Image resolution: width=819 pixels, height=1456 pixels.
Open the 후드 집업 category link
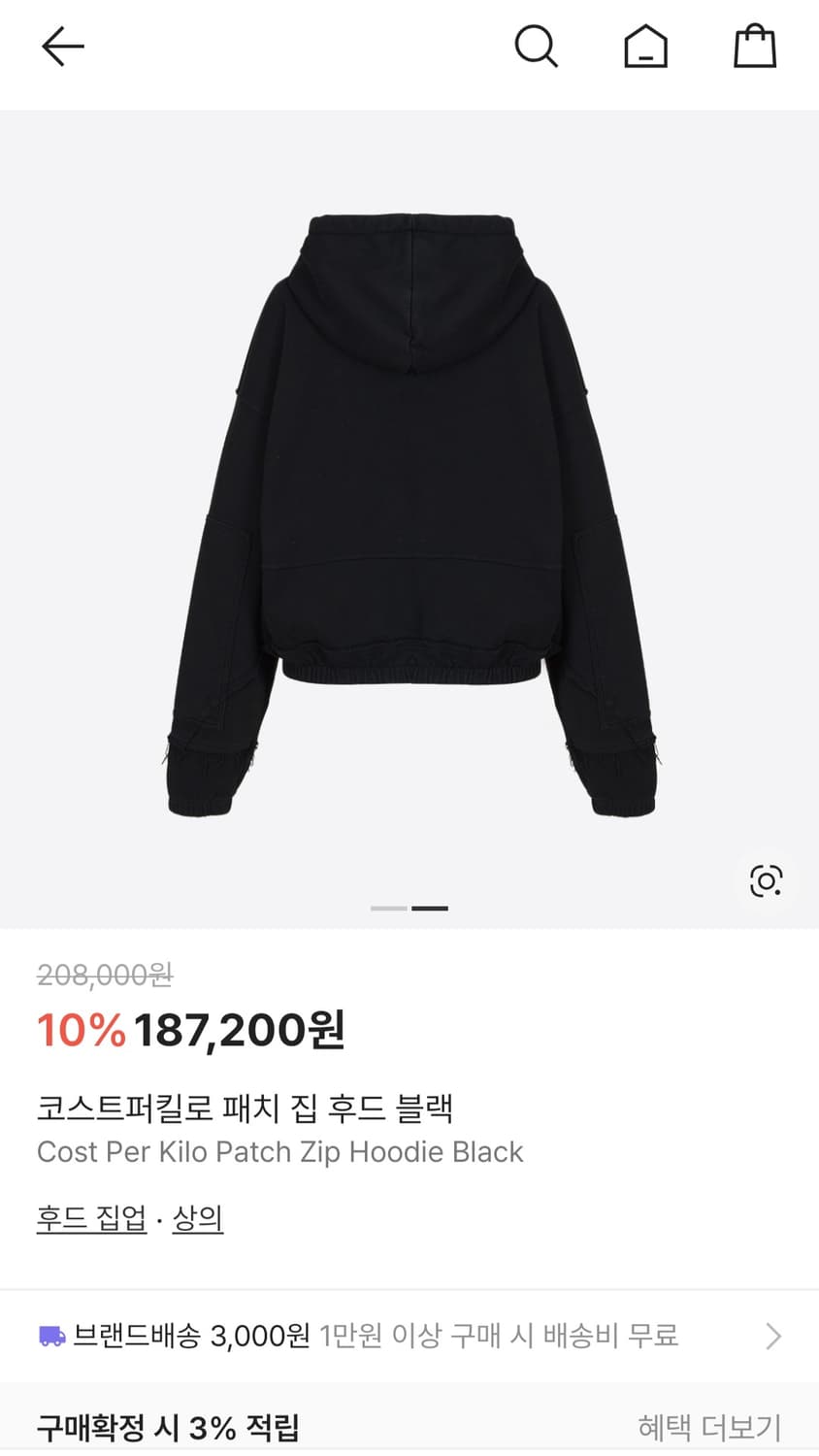(x=90, y=1219)
